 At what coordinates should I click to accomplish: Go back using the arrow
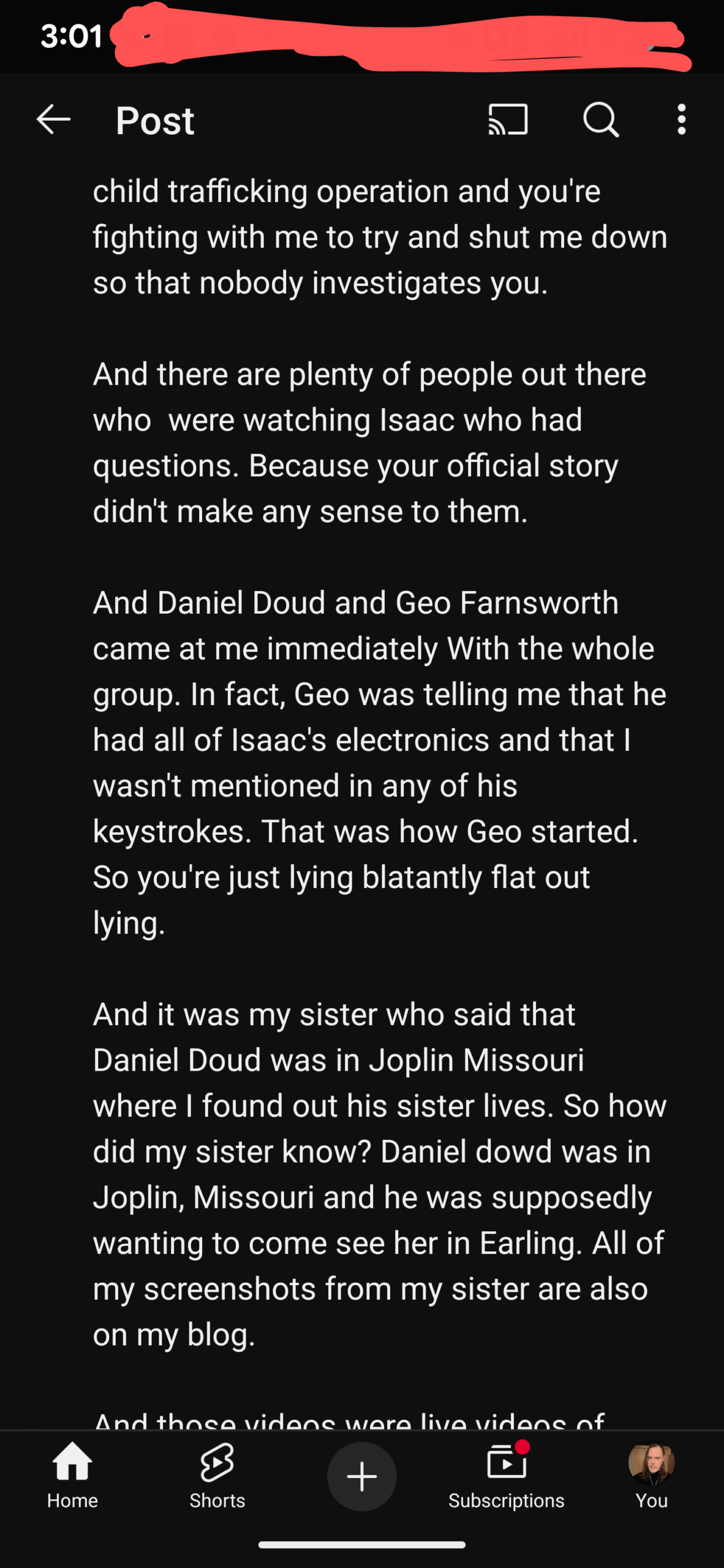53,119
